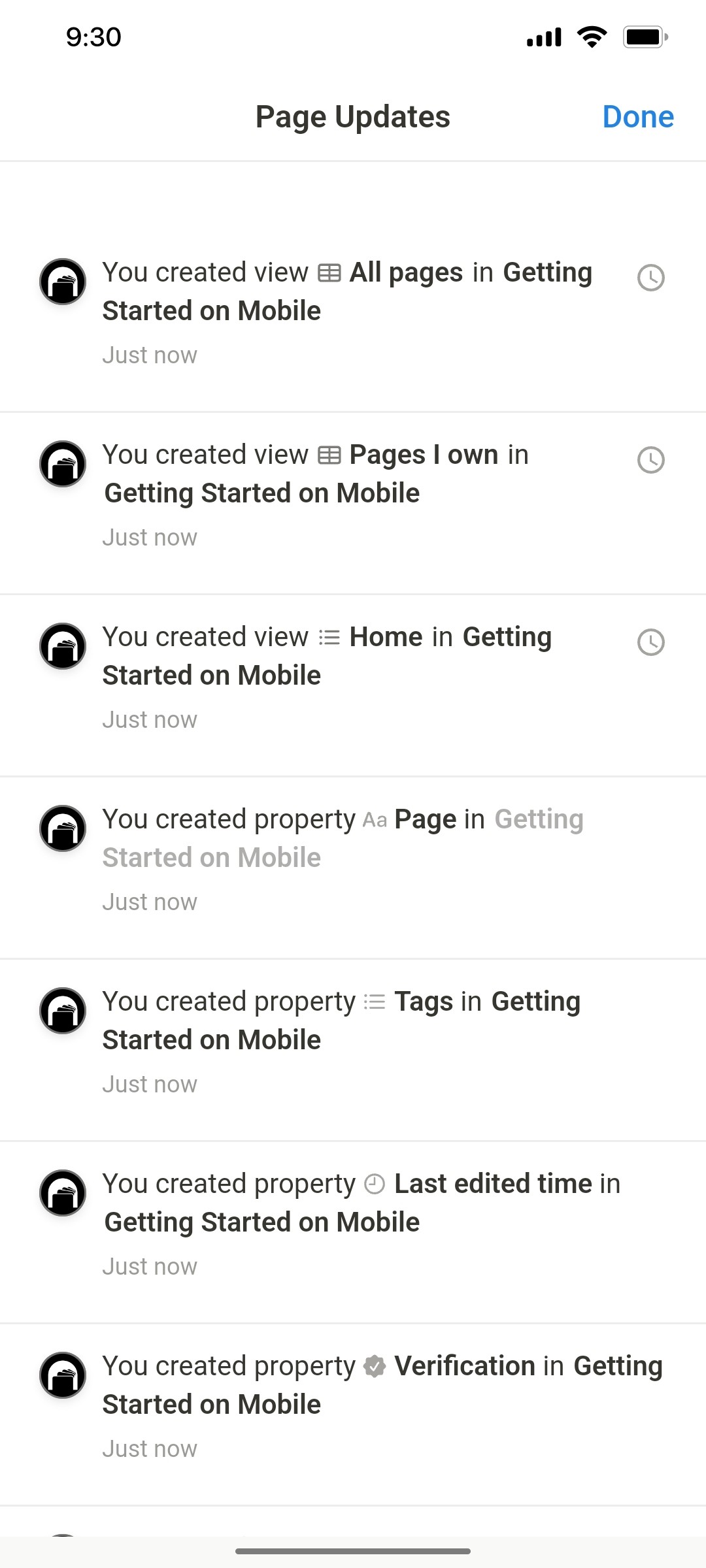Tap the avatar on the Verification notification
Viewport: 706px width, 1568px height.
pyautogui.click(x=63, y=1376)
